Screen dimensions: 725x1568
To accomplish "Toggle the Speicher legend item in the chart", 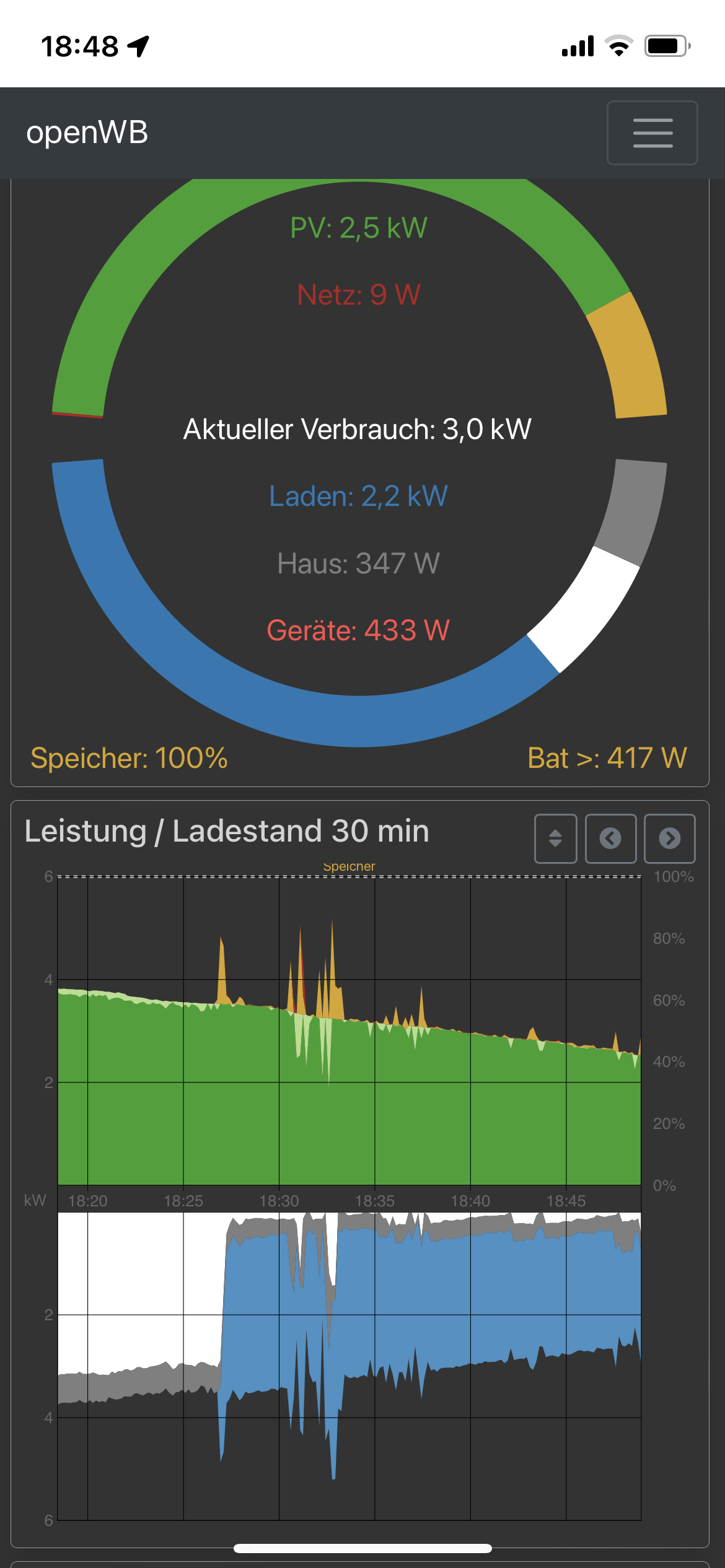I will coord(349,866).
